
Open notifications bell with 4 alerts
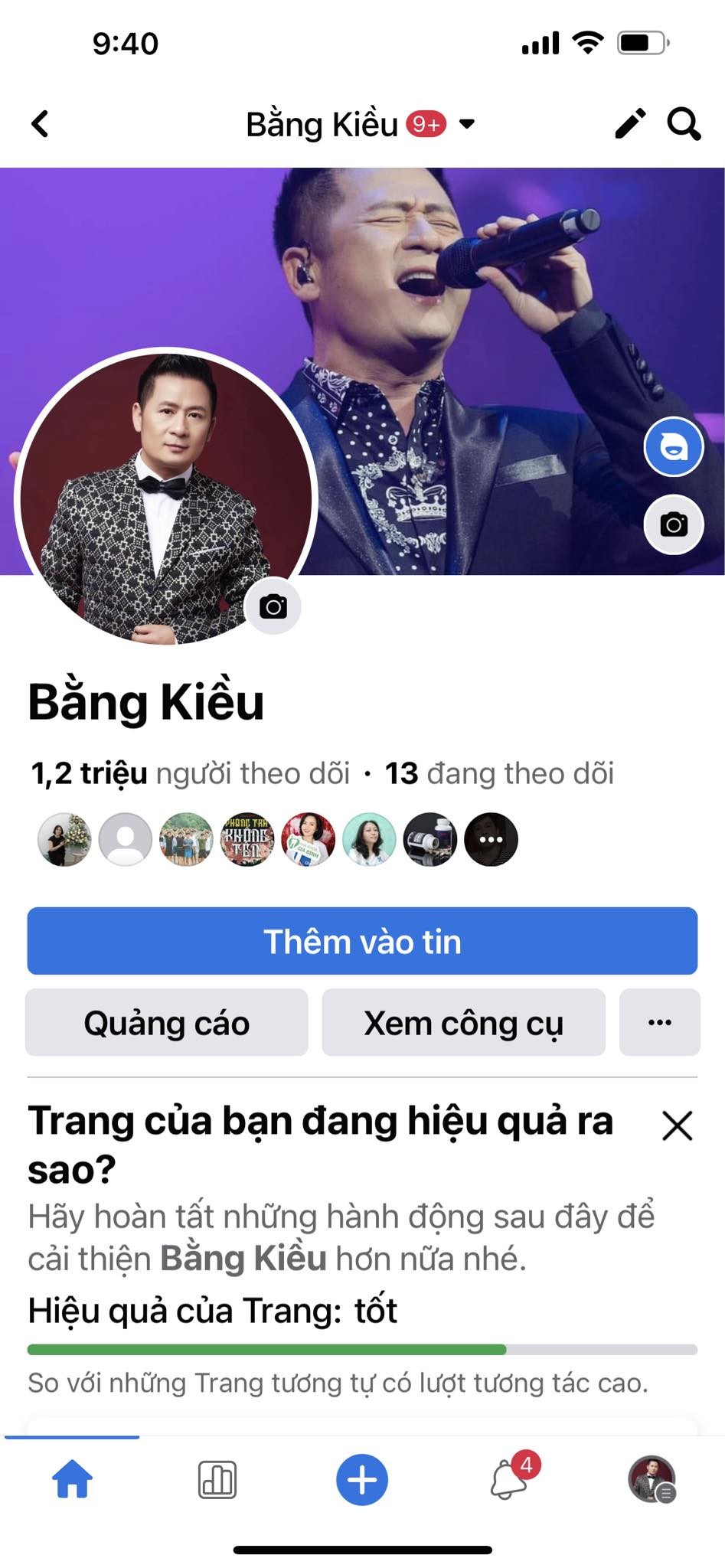pos(507,1482)
